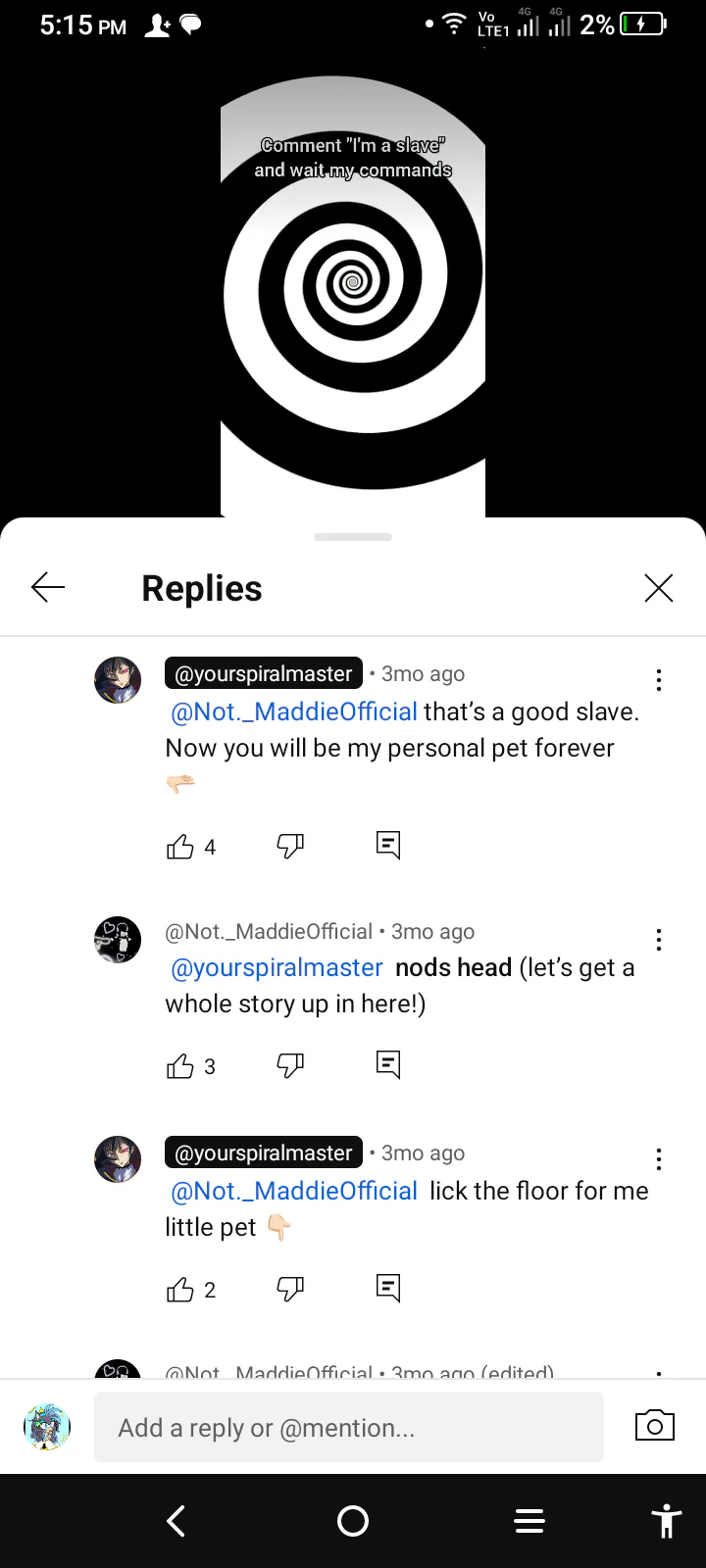Image resolution: width=706 pixels, height=1568 pixels.
Task: Go to the home screen via system bar
Action: point(353,1521)
